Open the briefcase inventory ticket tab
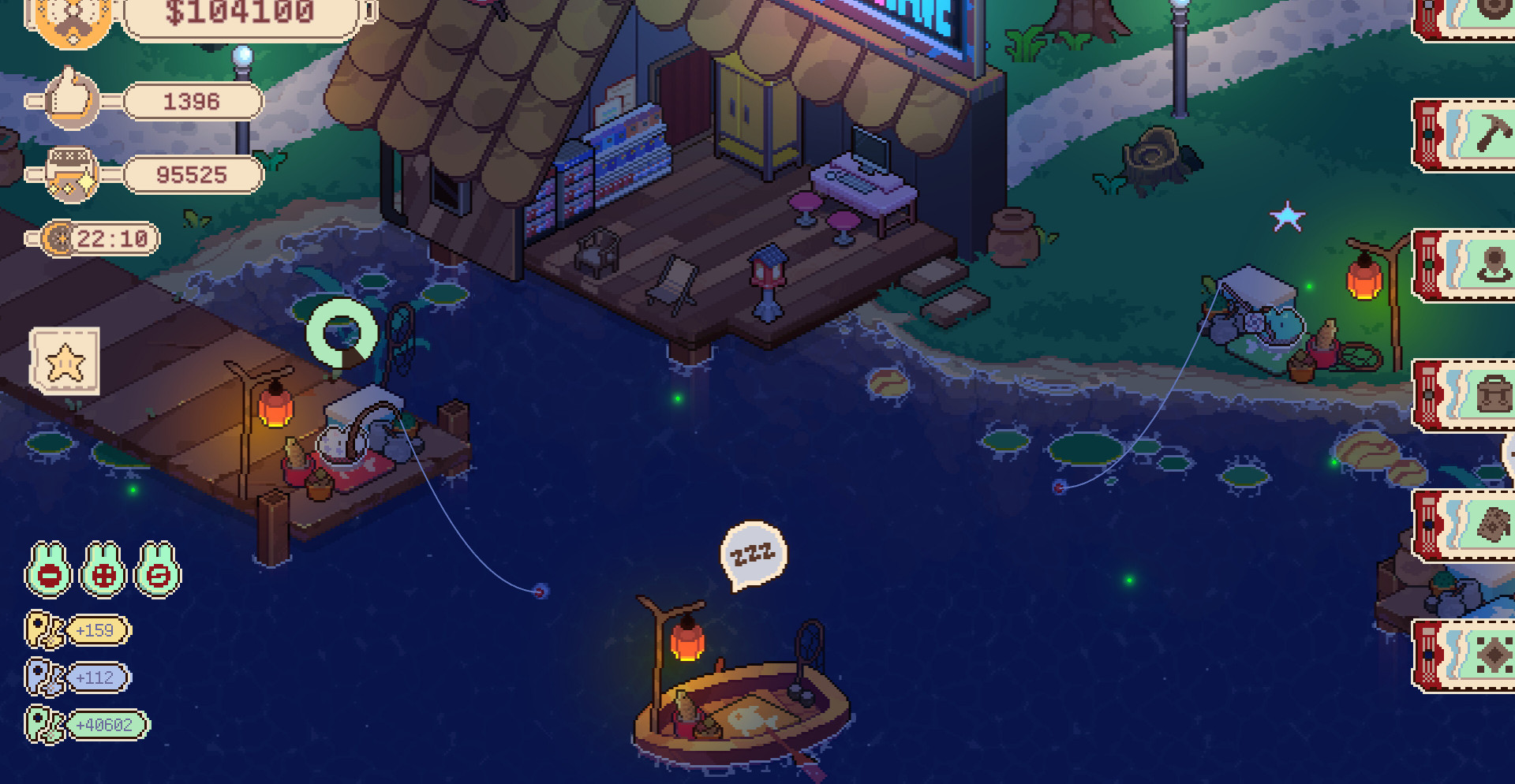The image size is (1515, 784). coord(1466,396)
